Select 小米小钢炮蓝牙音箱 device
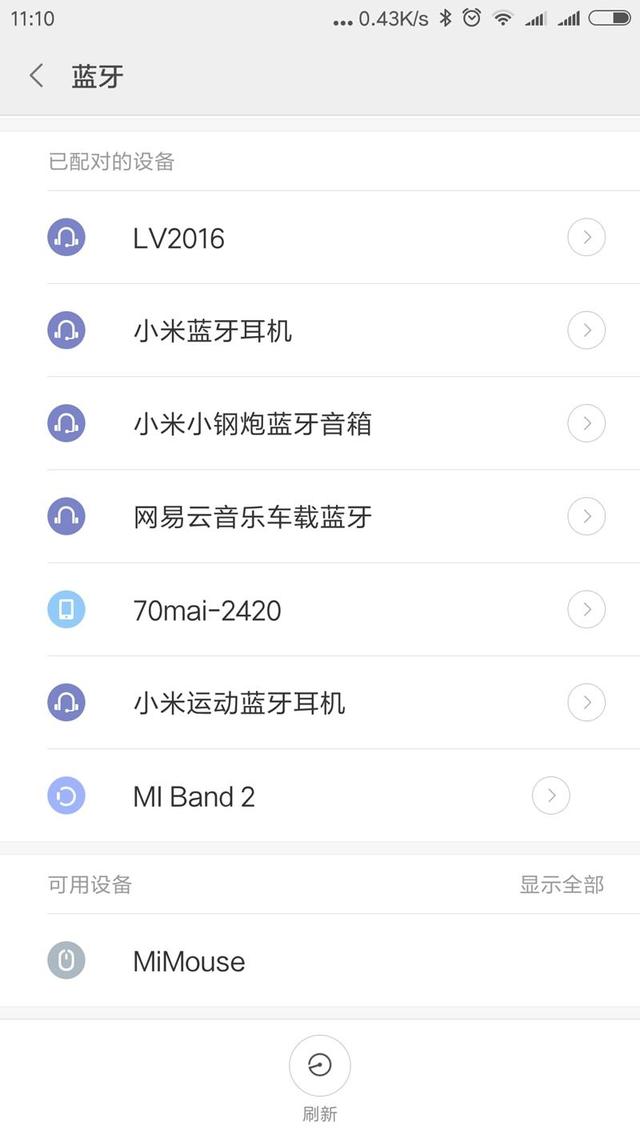 pyautogui.click(x=320, y=423)
